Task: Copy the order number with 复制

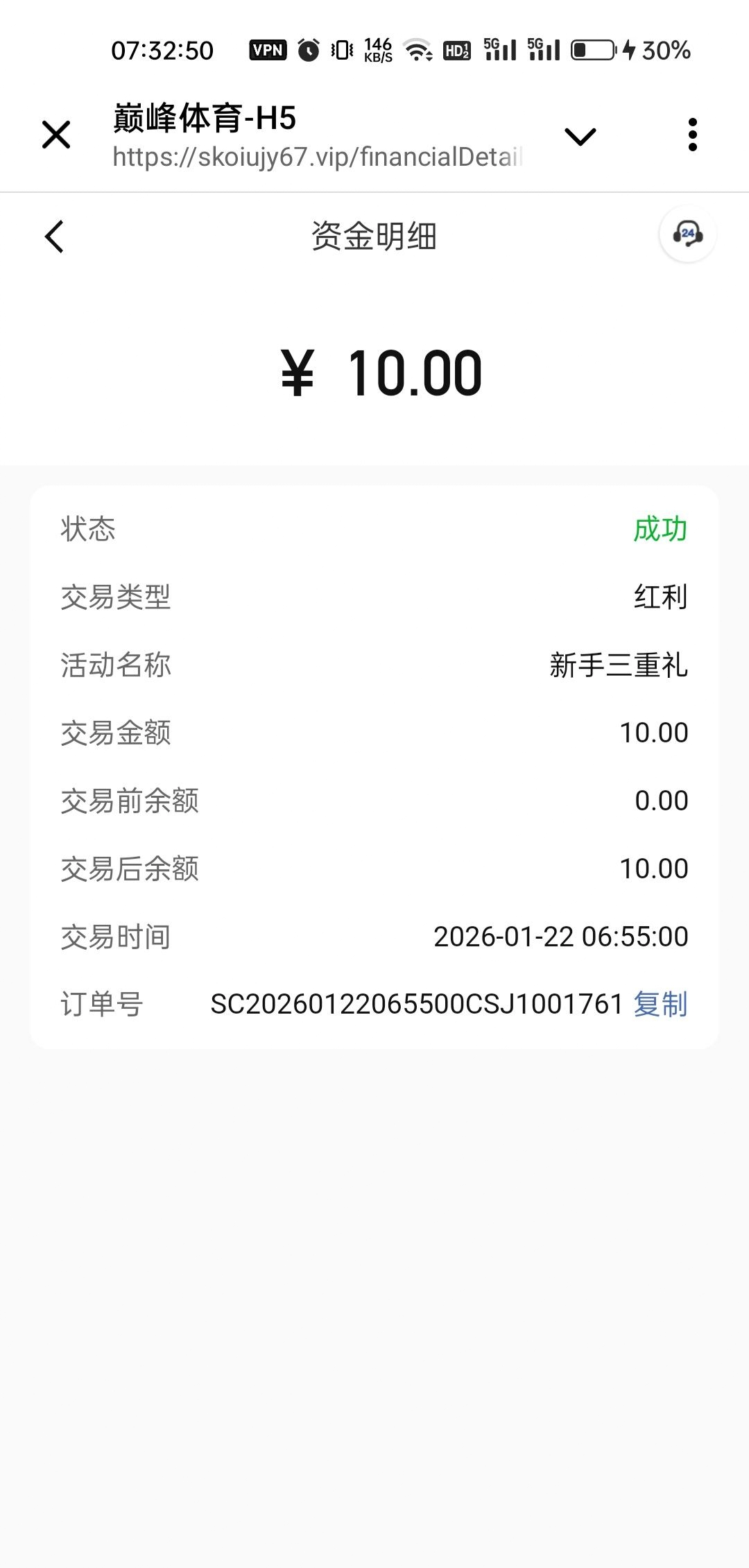Action: pos(660,1004)
